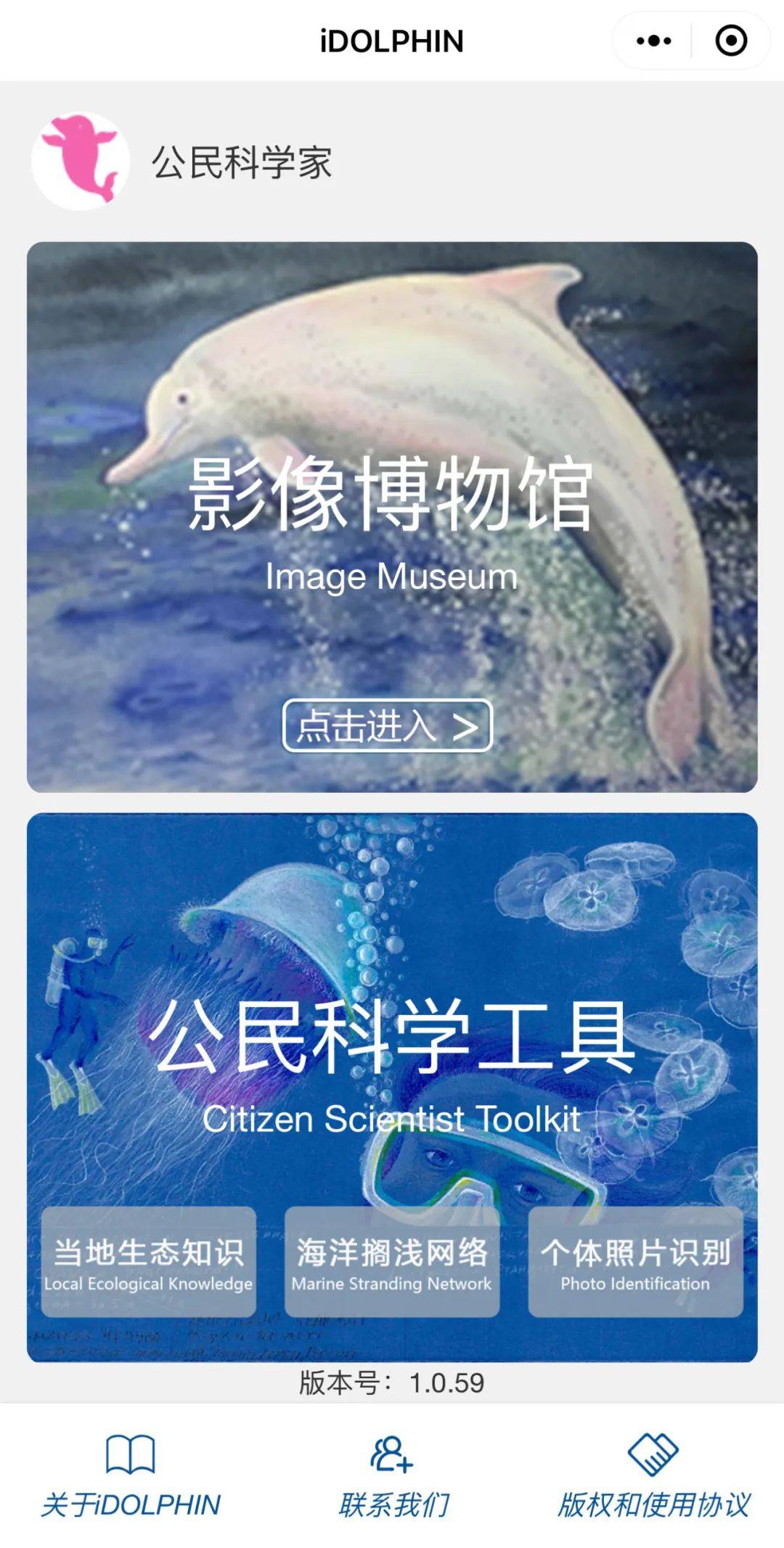784x1548 pixels.
Task: Tap the pink dolphin profile avatar
Action: click(81, 160)
